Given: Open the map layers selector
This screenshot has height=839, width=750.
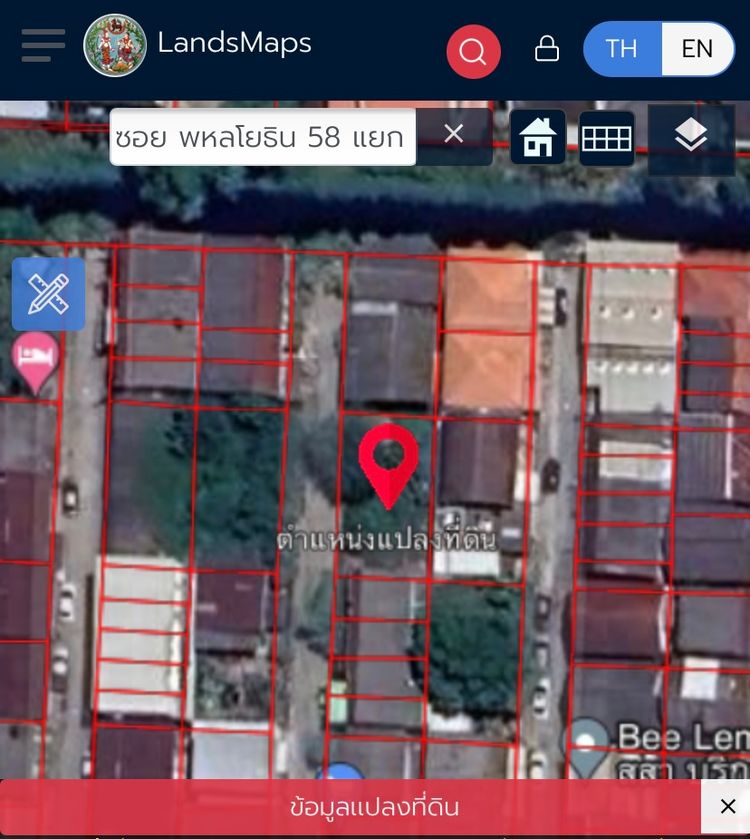Looking at the screenshot, I should click(x=691, y=138).
